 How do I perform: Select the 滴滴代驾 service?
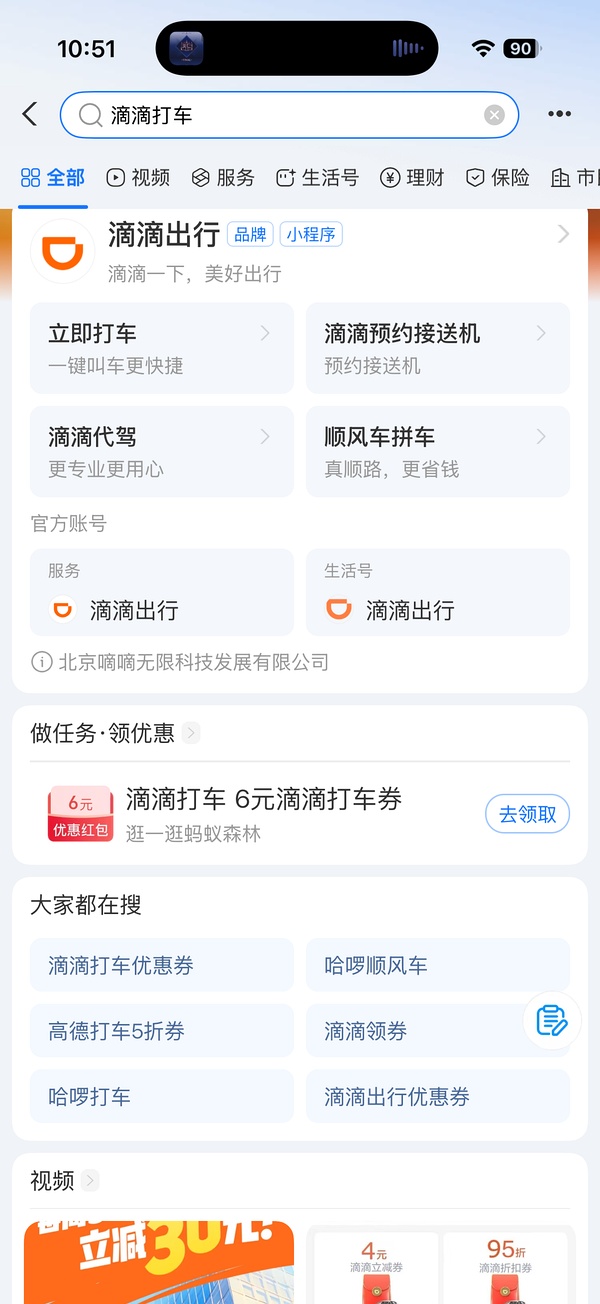click(162, 451)
